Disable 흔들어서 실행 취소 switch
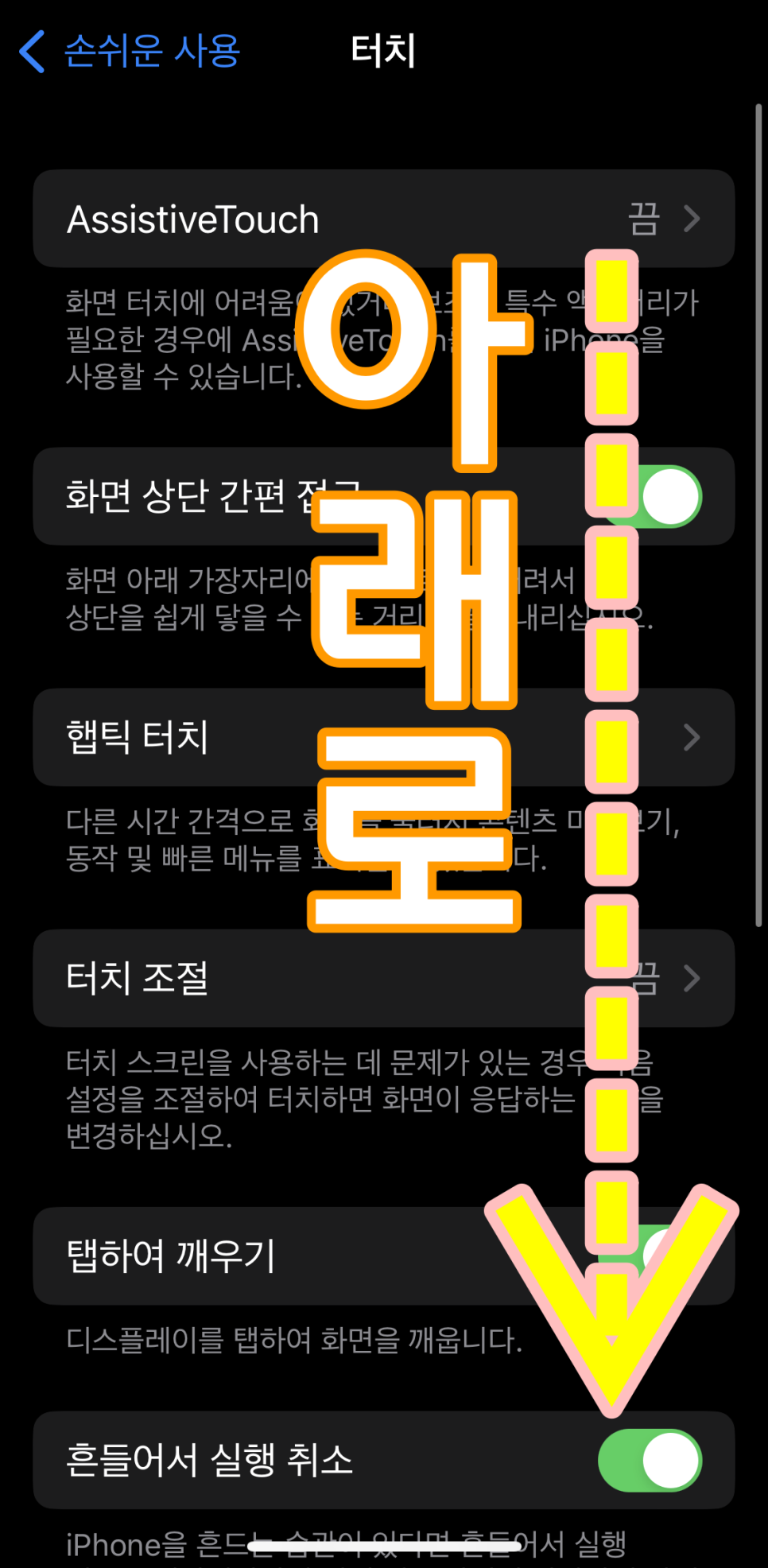Screen dimensions: 768x1568 click(650, 1461)
